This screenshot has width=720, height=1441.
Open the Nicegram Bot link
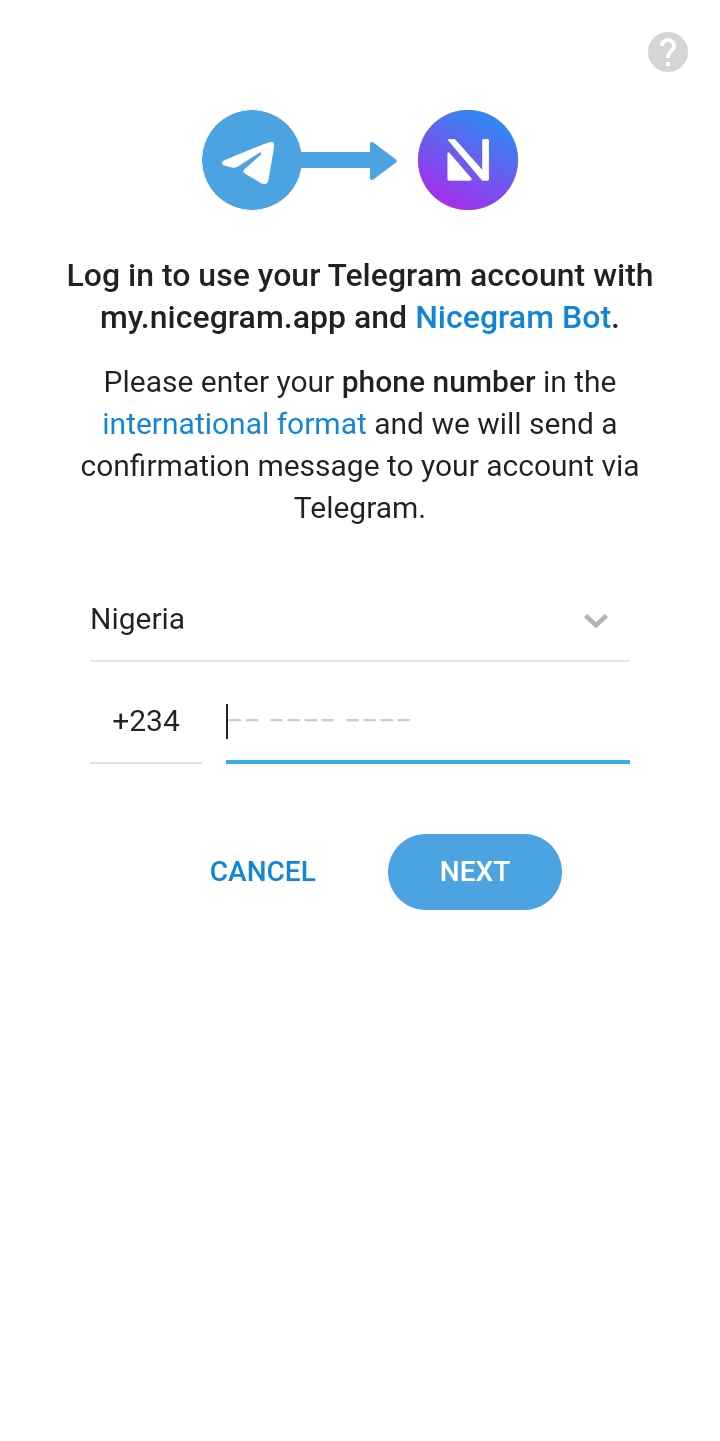(513, 318)
